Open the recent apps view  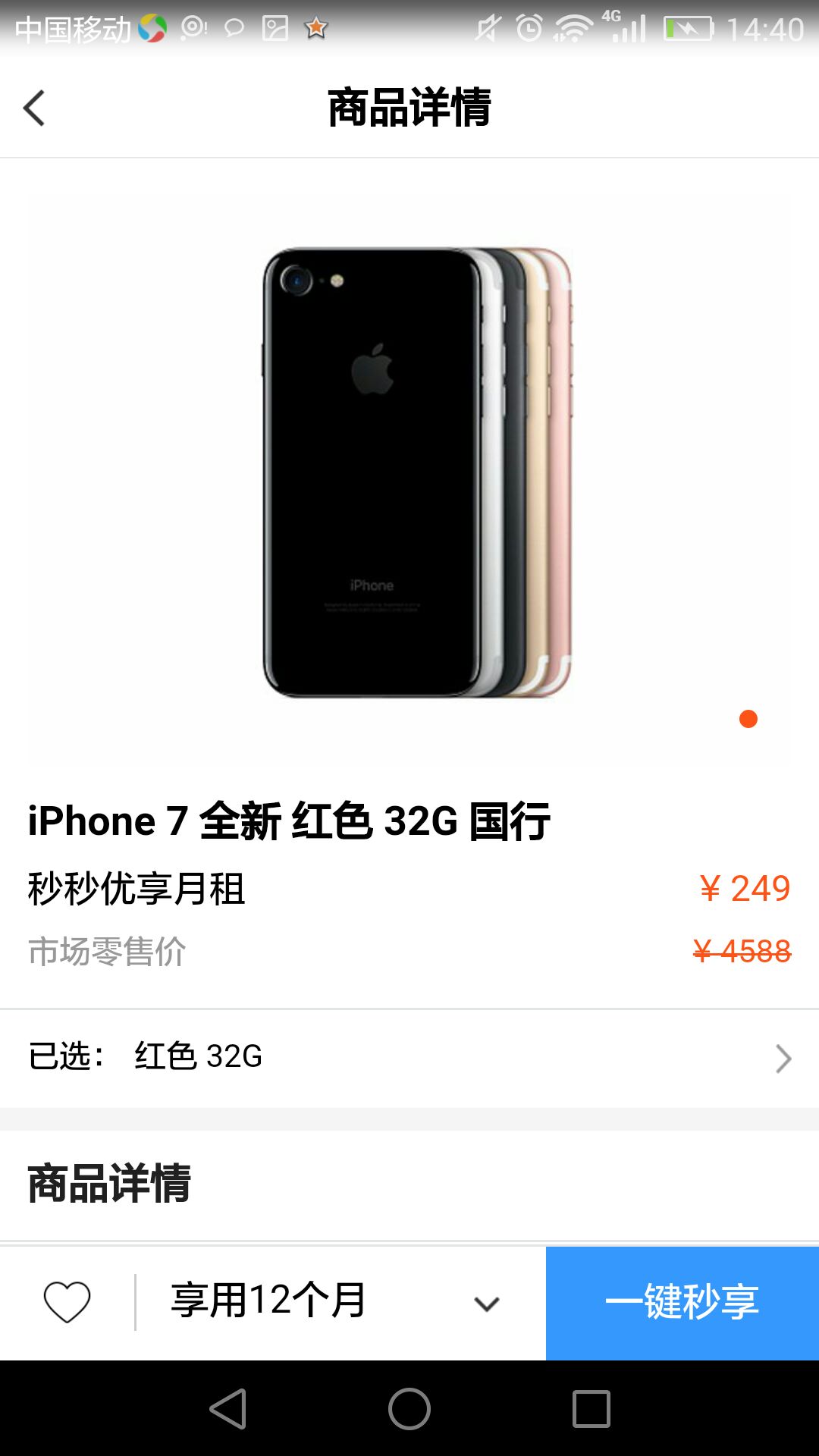[591, 1409]
